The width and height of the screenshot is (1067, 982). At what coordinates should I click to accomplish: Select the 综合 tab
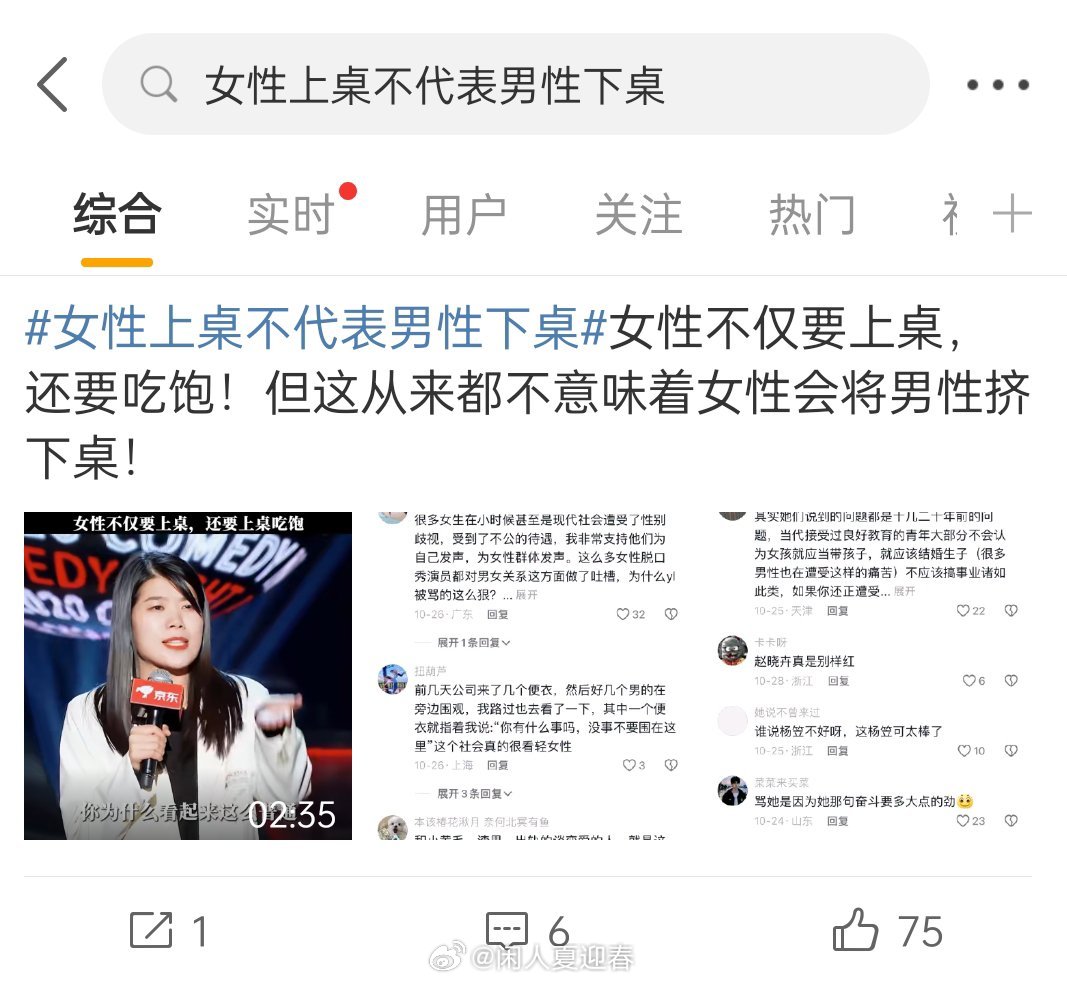coord(117,215)
